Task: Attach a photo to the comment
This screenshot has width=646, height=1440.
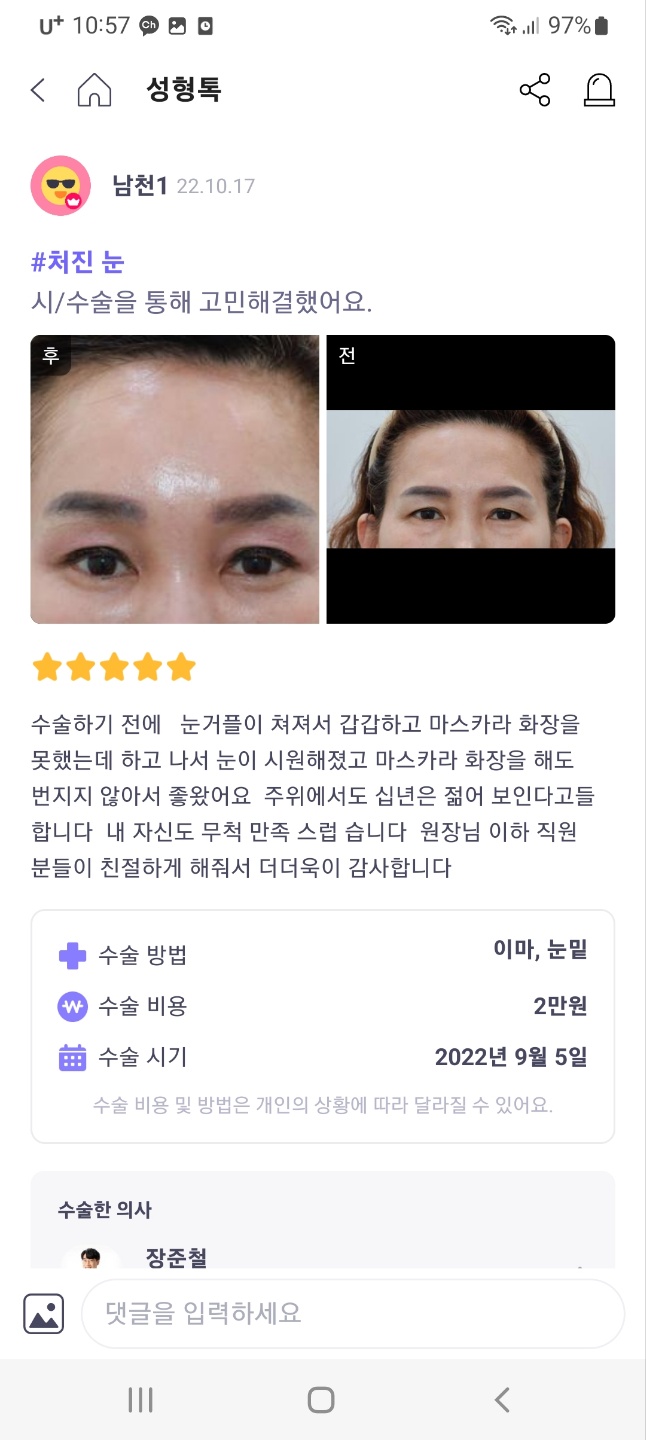Action: [44, 1313]
